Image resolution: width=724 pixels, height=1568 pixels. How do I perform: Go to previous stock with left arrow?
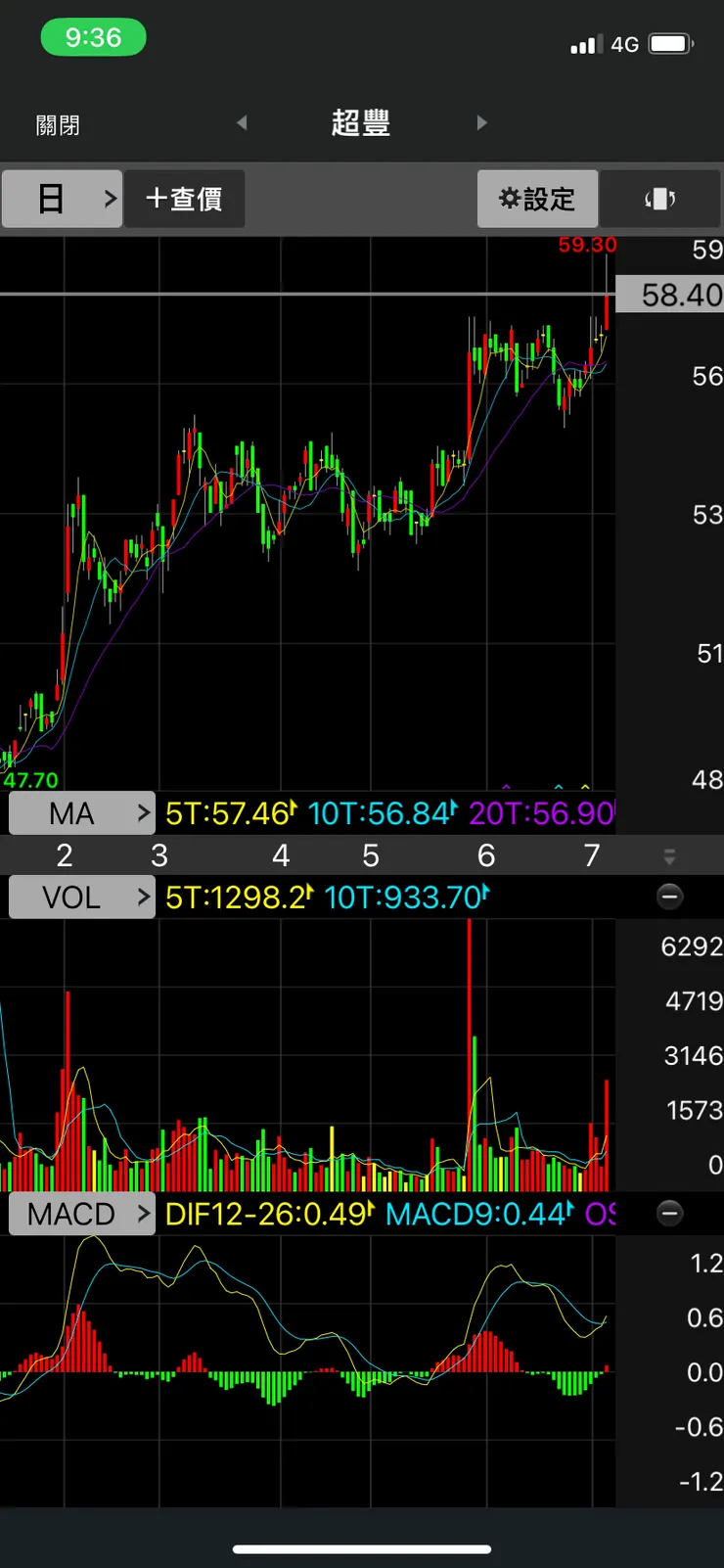pyautogui.click(x=242, y=123)
